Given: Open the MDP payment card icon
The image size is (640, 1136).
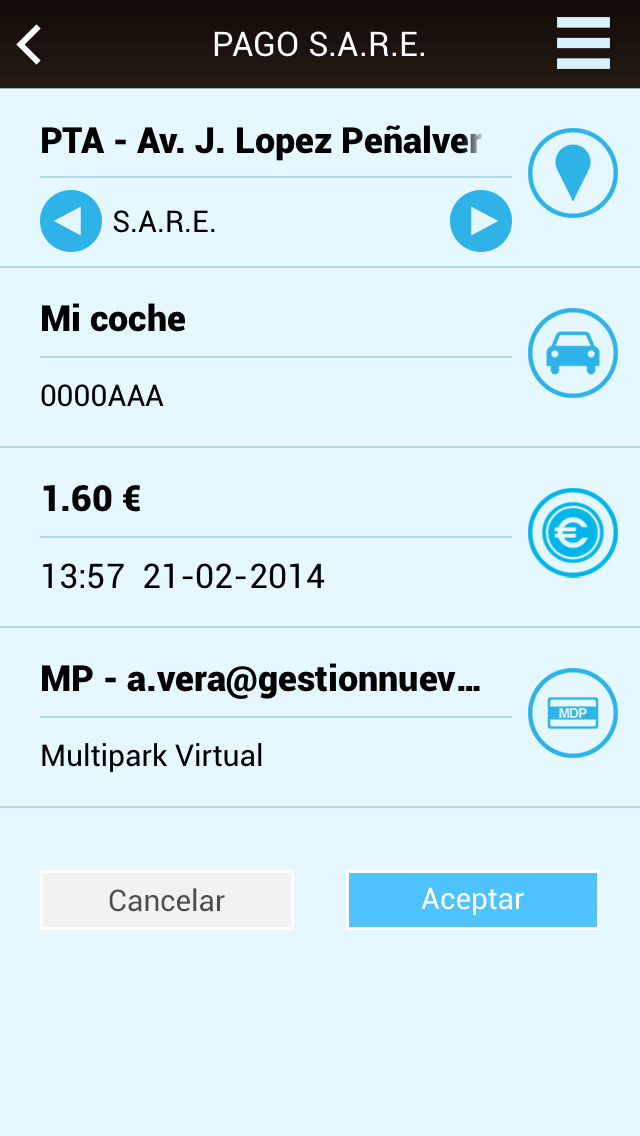Looking at the screenshot, I should (573, 713).
